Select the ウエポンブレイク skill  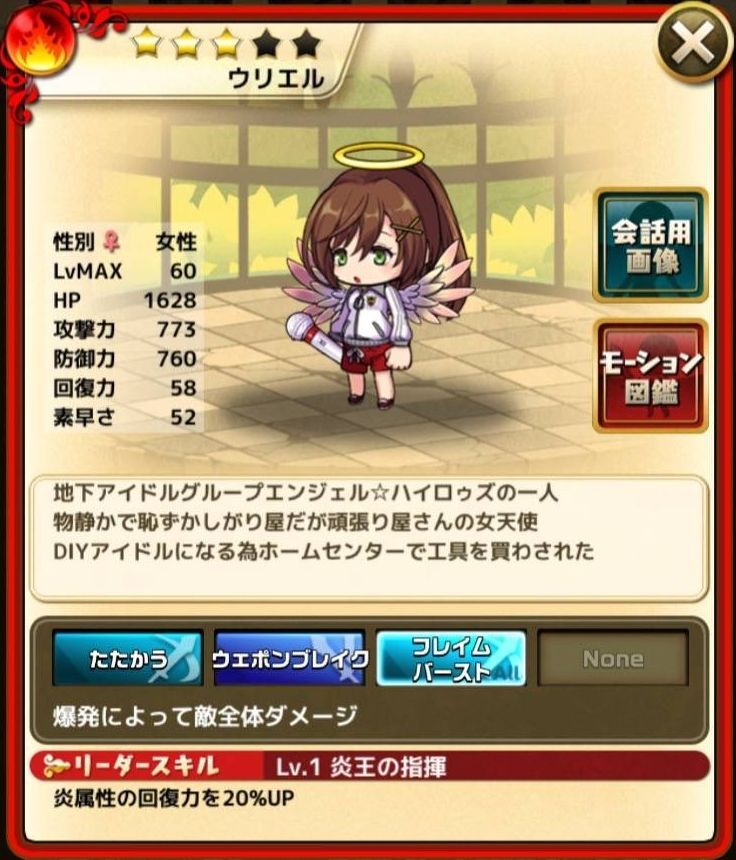click(290, 658)
